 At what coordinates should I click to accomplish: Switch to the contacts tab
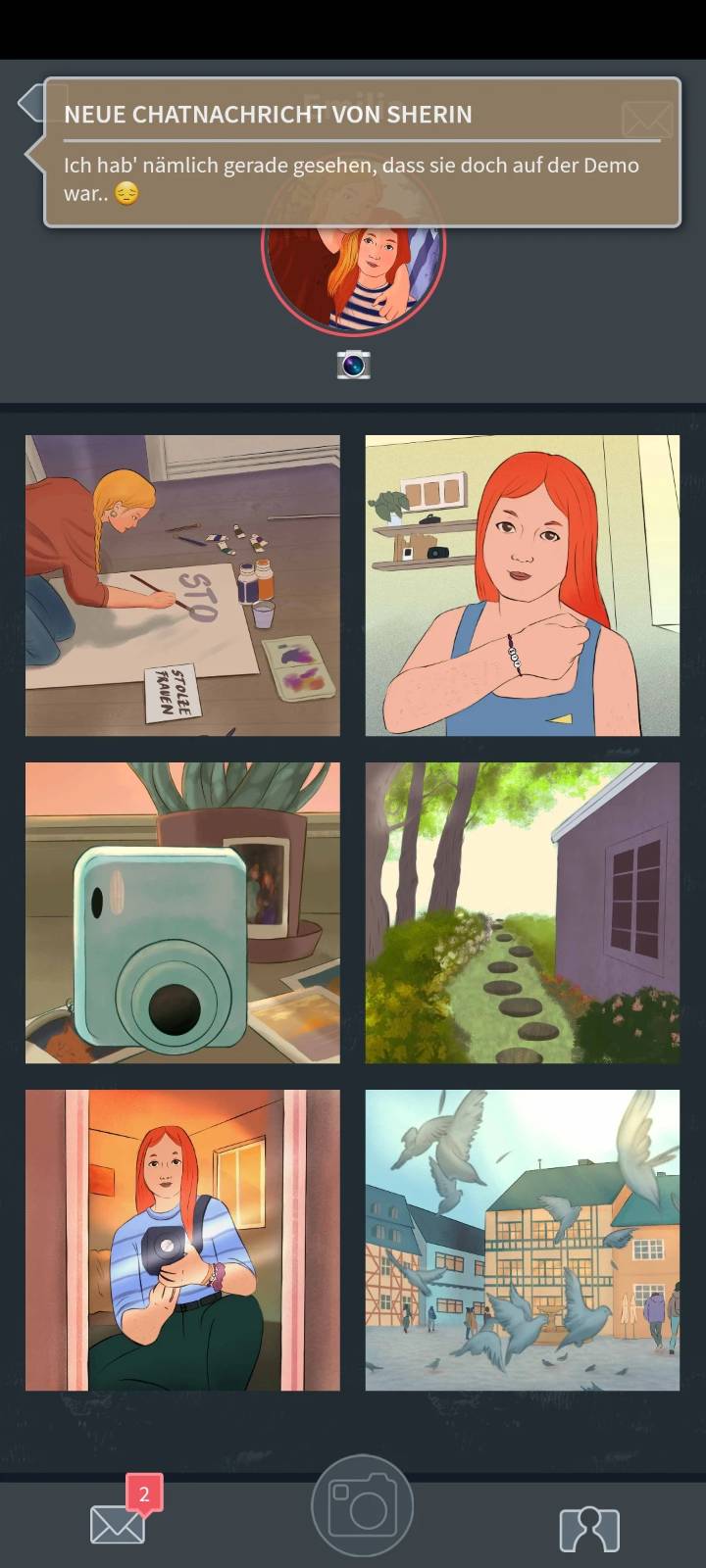click(x=588, y=1529)
